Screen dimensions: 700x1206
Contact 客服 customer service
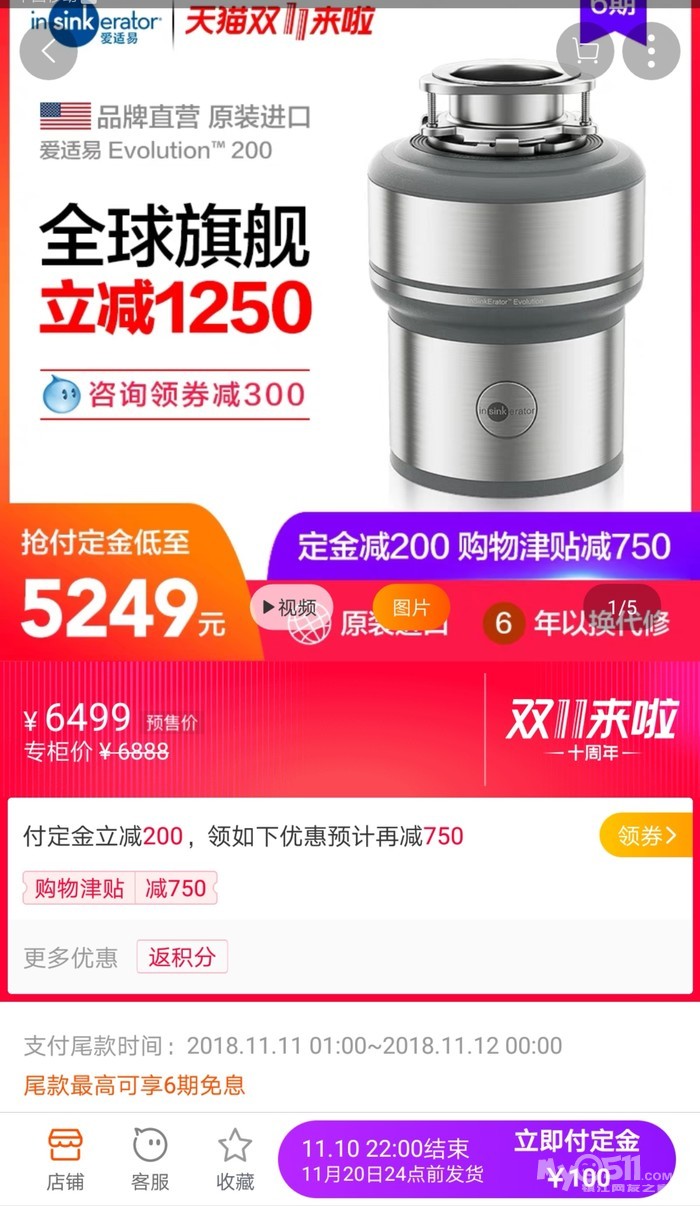(150, 1160)
